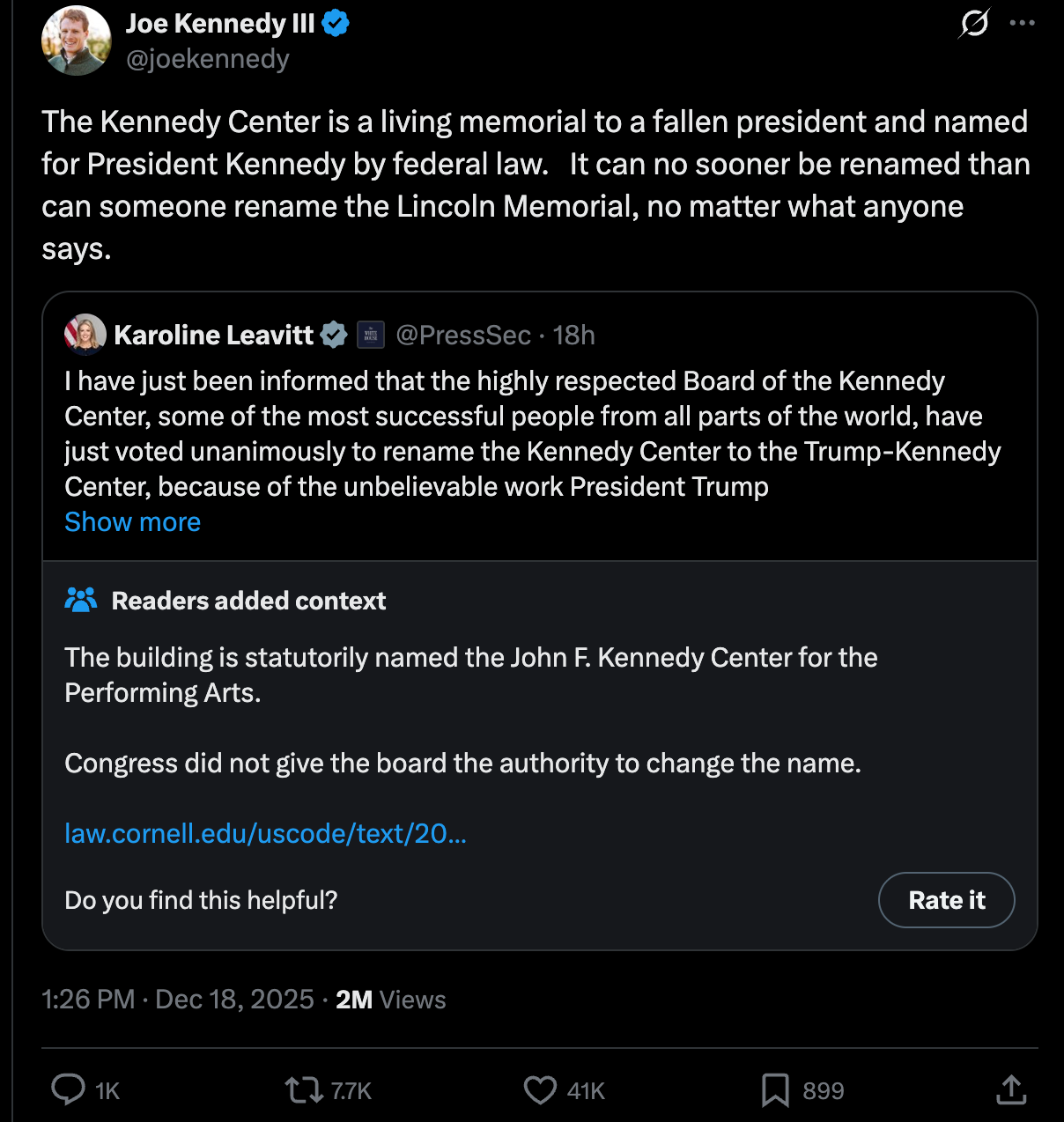
Task: Open the post's more options menu
Action: click(1021, 24)
